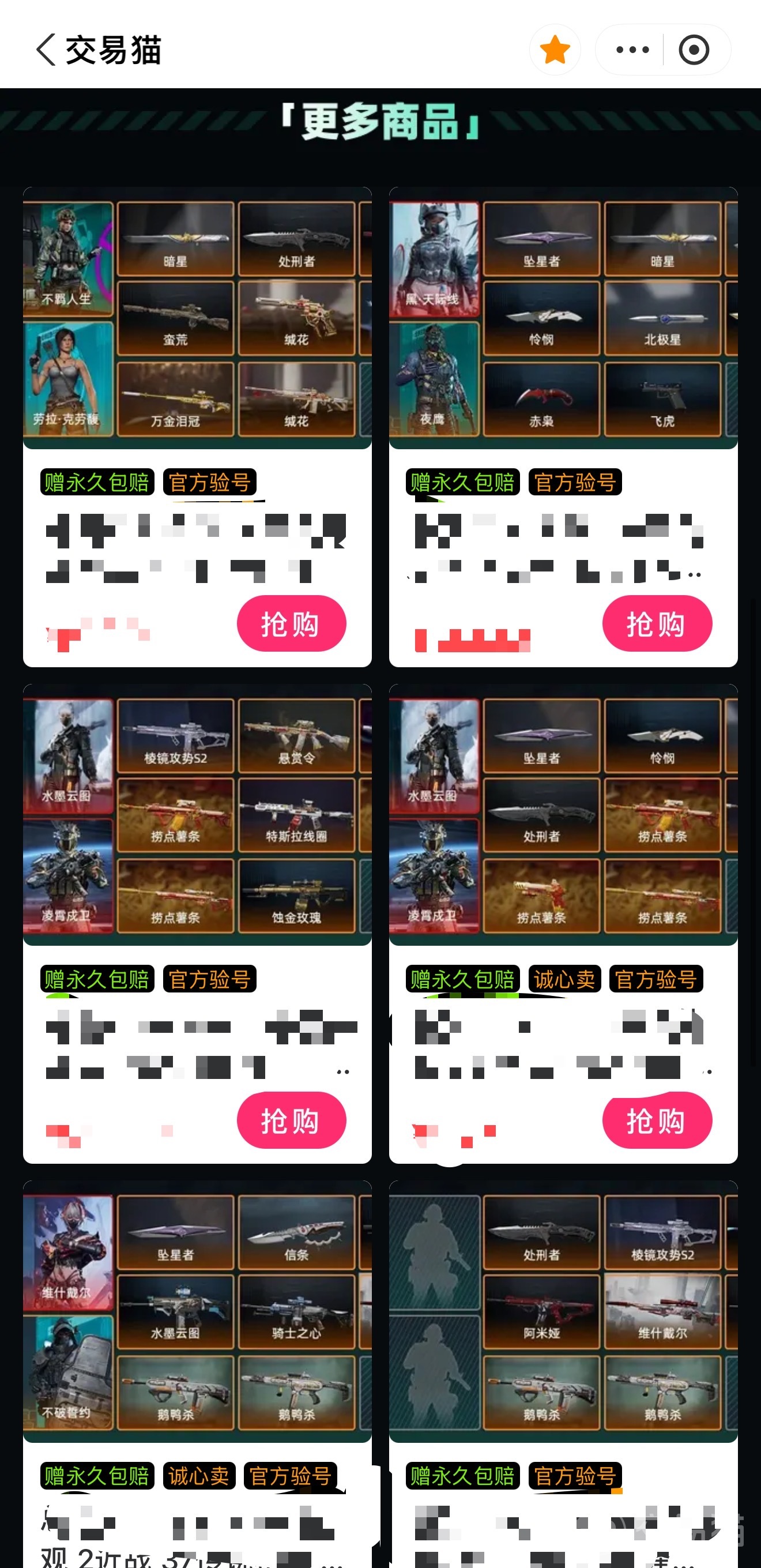Close the mini program via the circle icon

click(x=694, y=50)
